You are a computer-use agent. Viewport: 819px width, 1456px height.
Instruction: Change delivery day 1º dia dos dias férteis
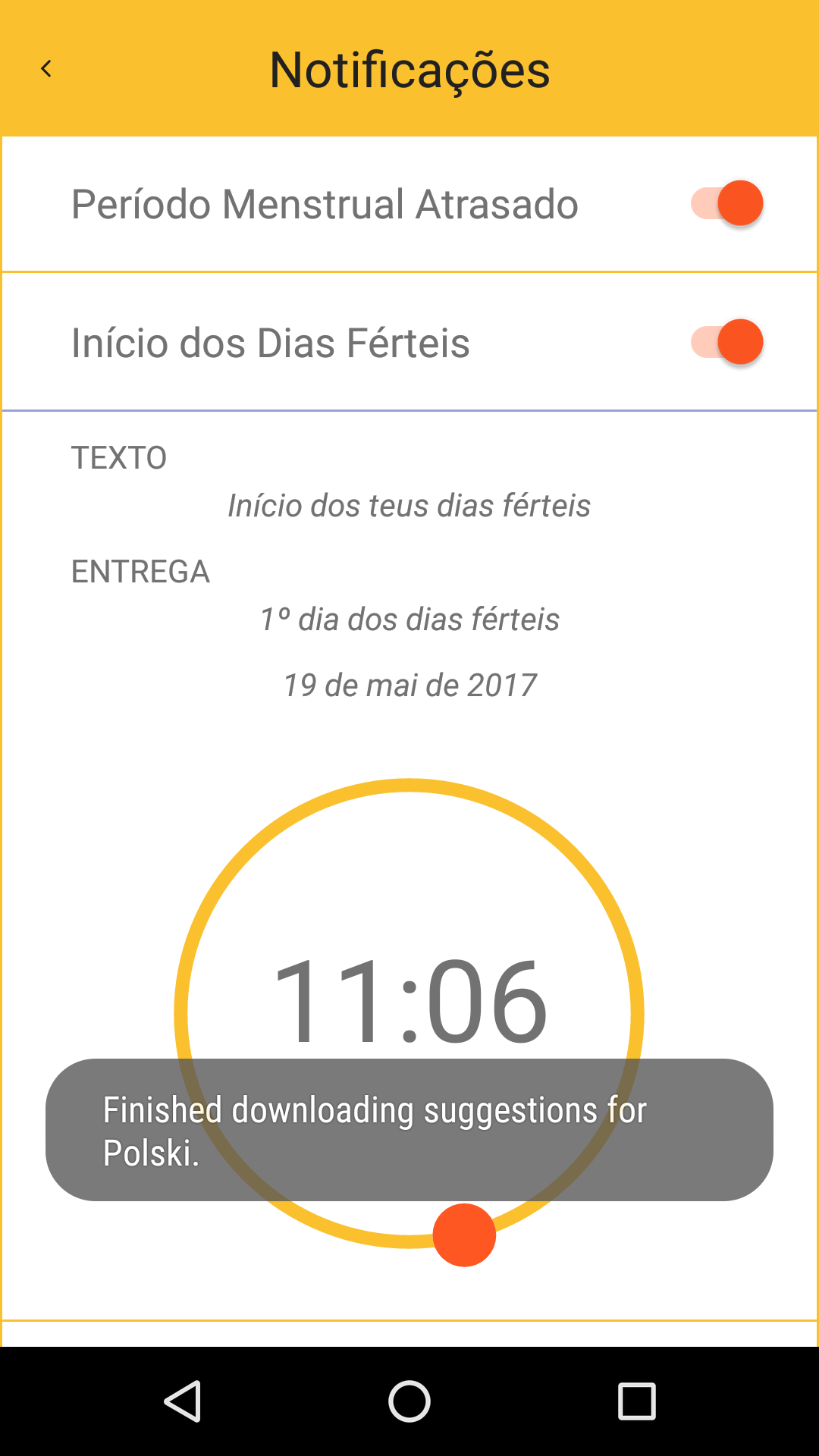409,620
